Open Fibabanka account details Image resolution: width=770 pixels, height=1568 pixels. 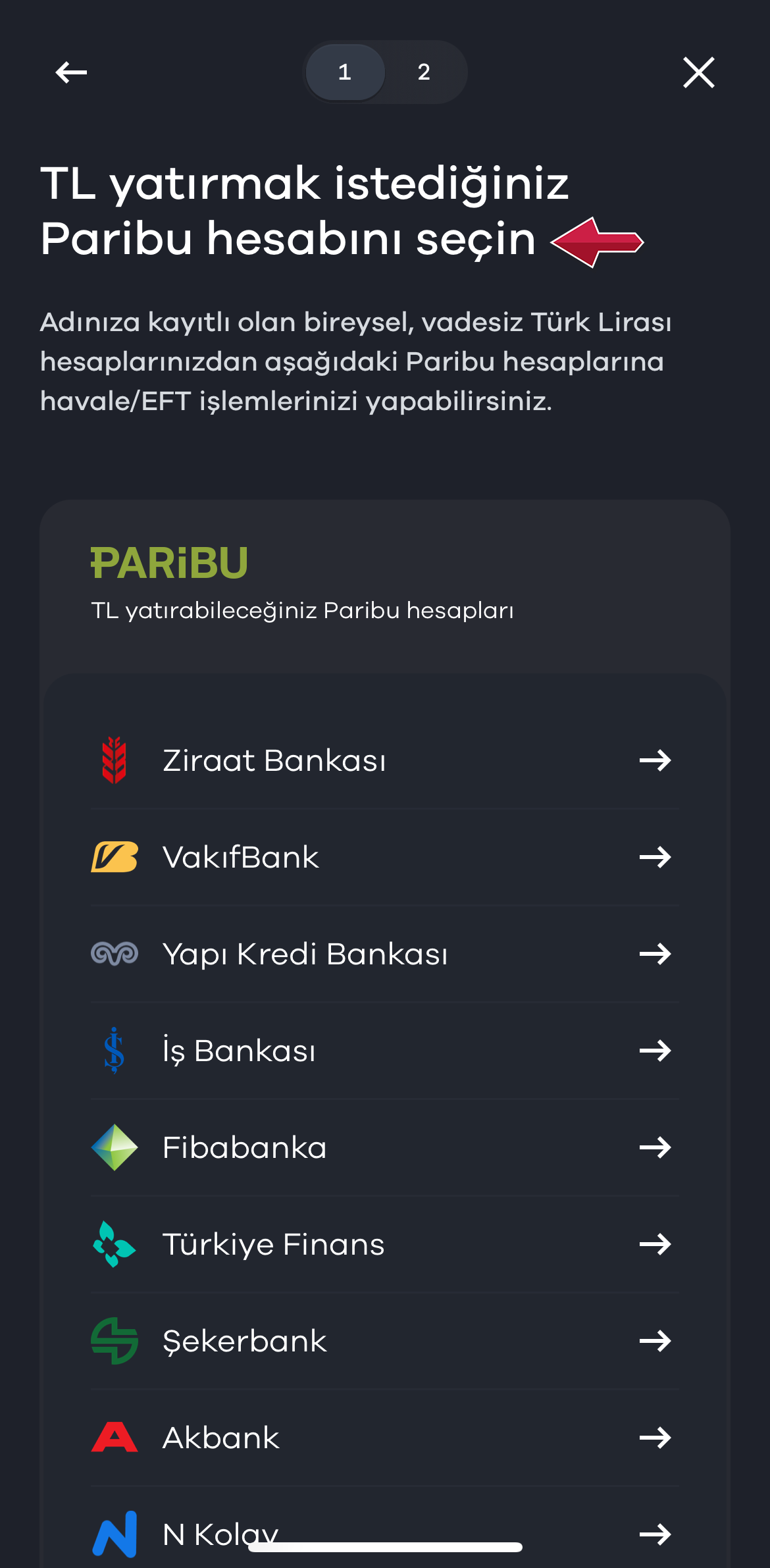coord(385,1147)
